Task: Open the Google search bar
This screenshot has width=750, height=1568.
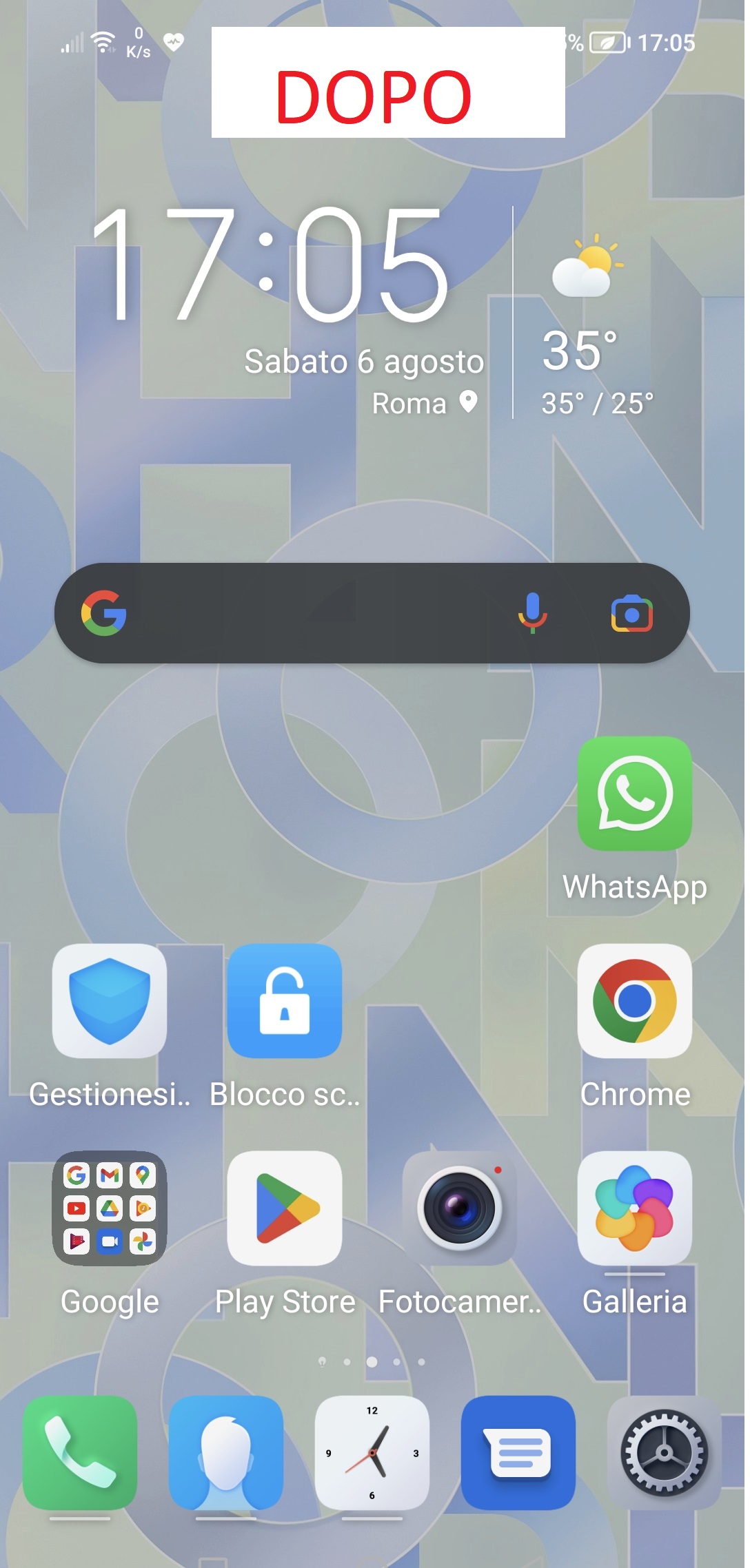Action: 310,613
